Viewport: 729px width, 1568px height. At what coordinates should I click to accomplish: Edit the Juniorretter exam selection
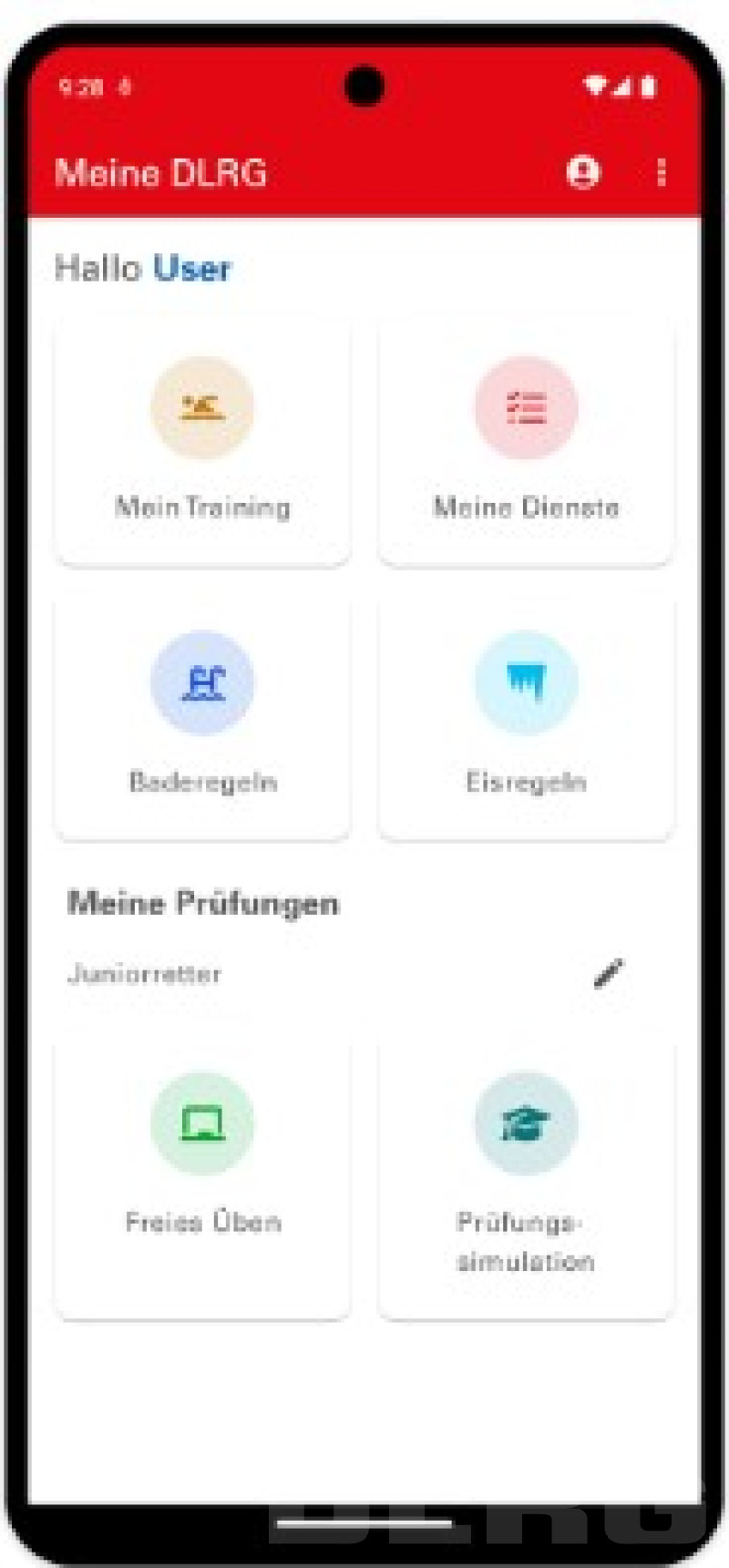pyautogui.click(x=609, y=973)
